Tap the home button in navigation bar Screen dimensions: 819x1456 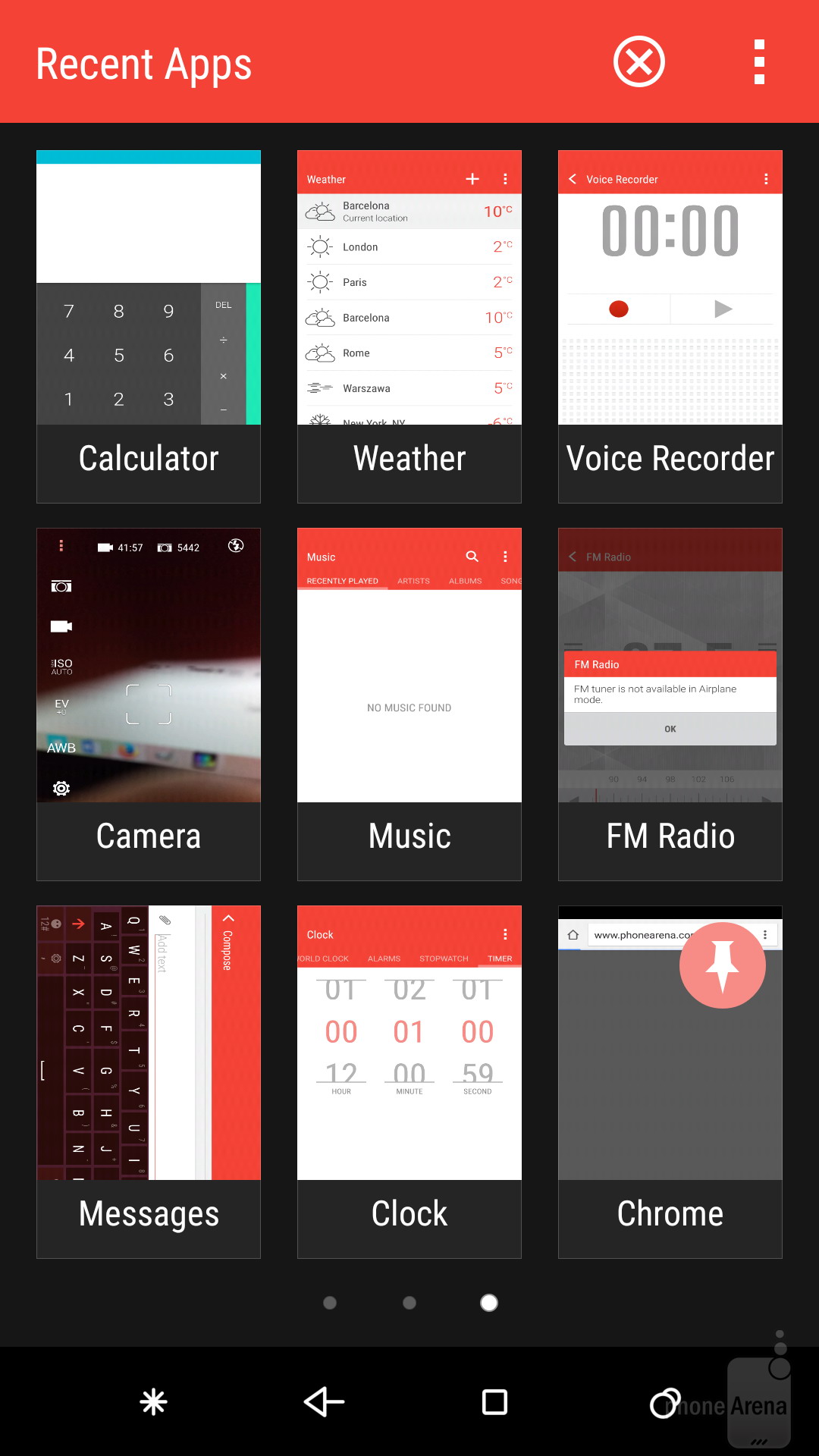[494, 1402]
